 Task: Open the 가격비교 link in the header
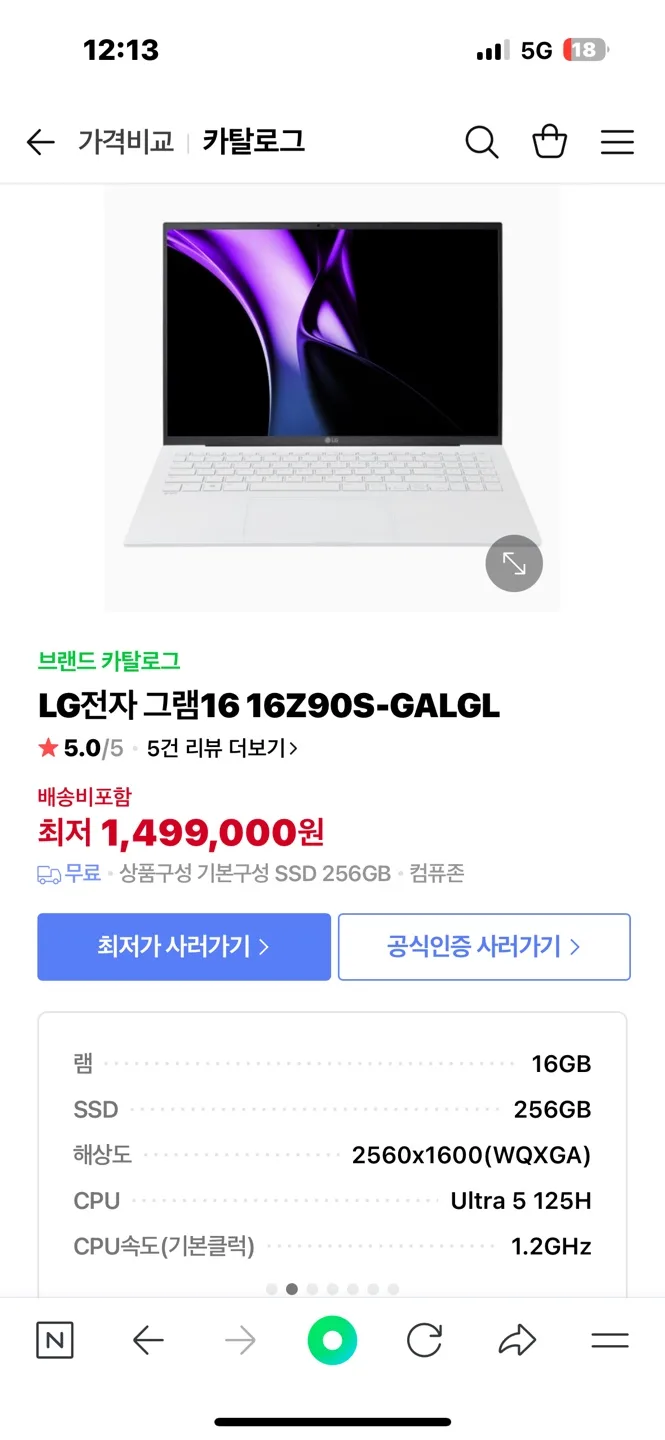coord(126,142)
